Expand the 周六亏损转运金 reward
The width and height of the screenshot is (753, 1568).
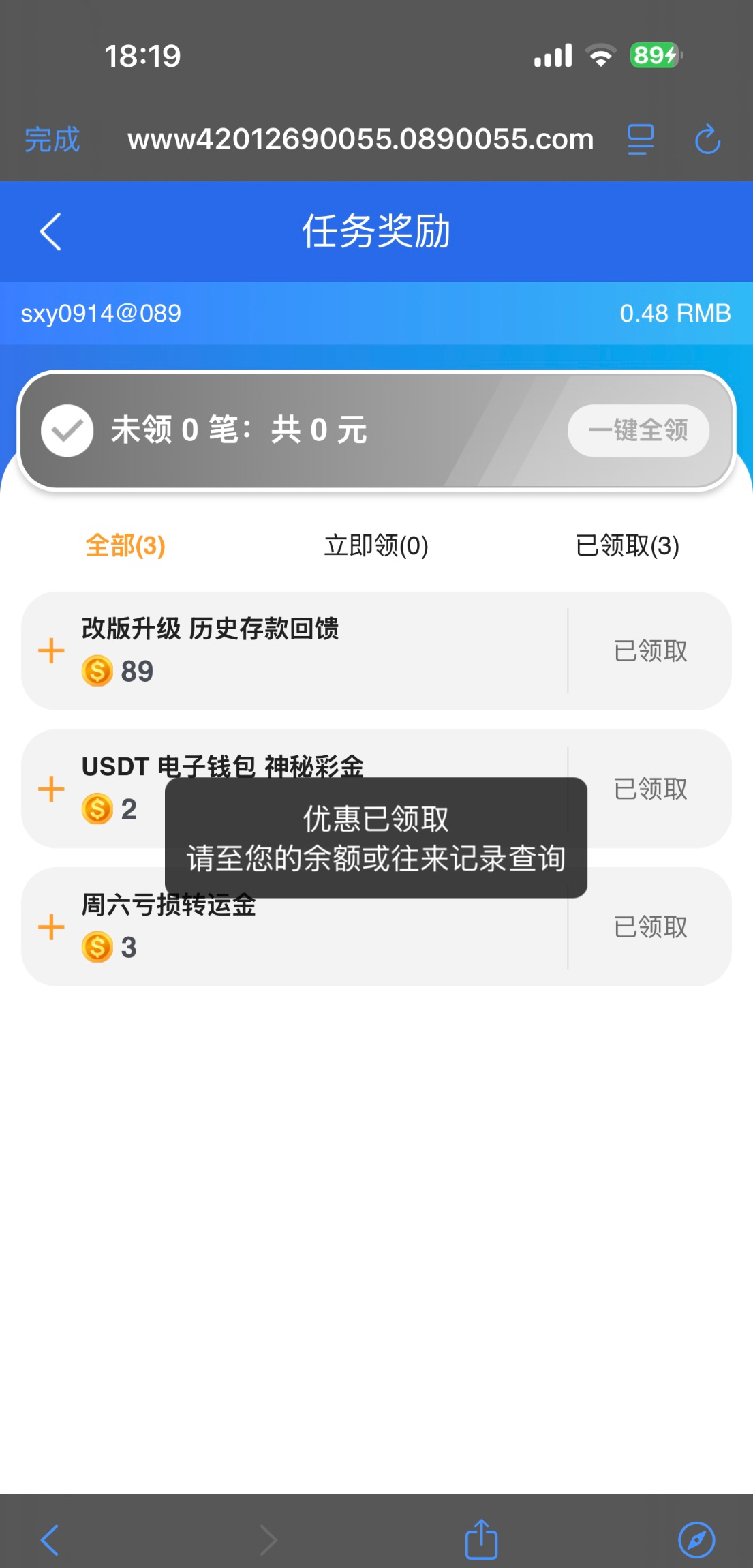(52, 927)
